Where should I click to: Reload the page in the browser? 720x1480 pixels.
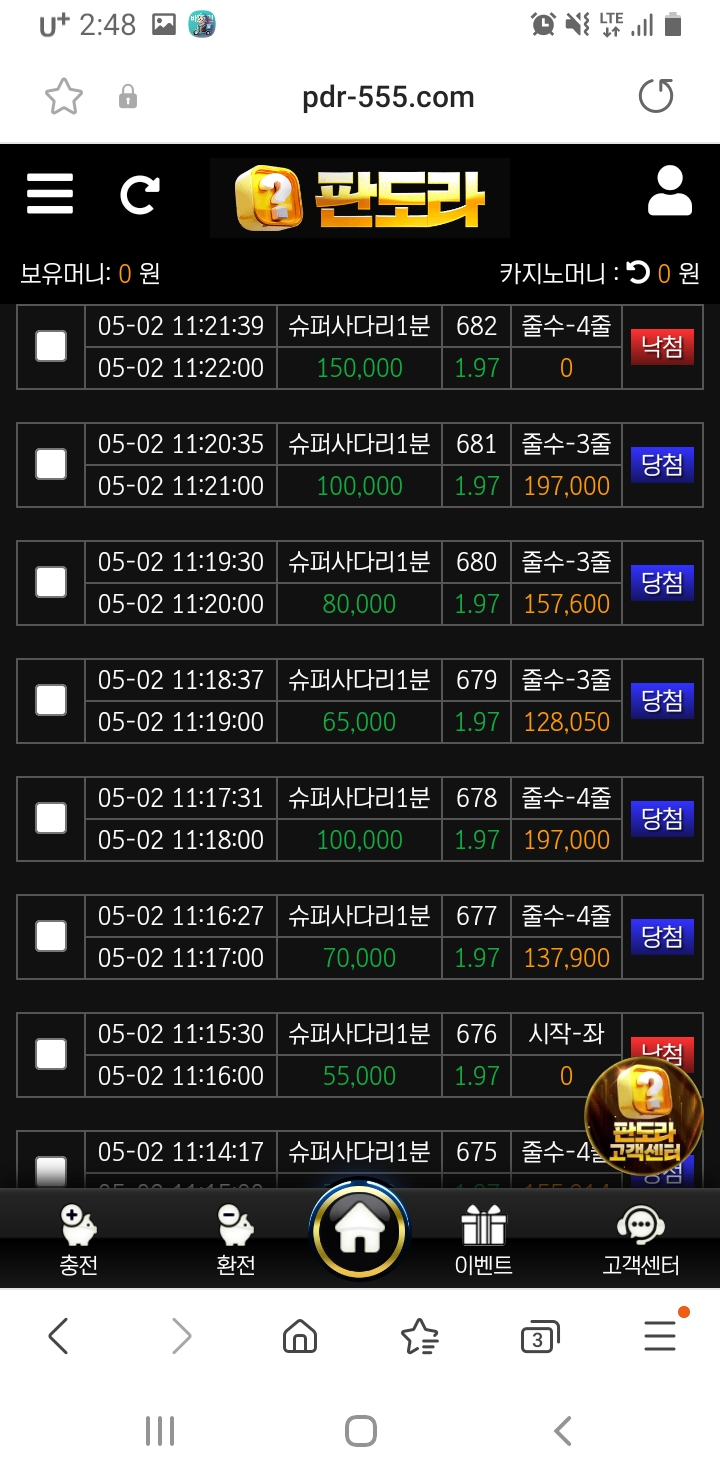click(656, 97)
